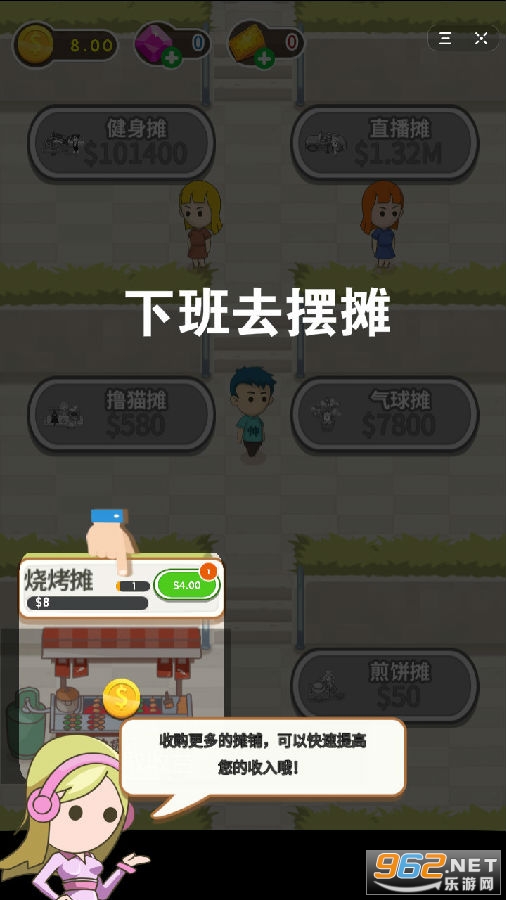This screenshot has height=900, width=506.
Task: Close the game with the X icon
Action: tap(481, 38)
